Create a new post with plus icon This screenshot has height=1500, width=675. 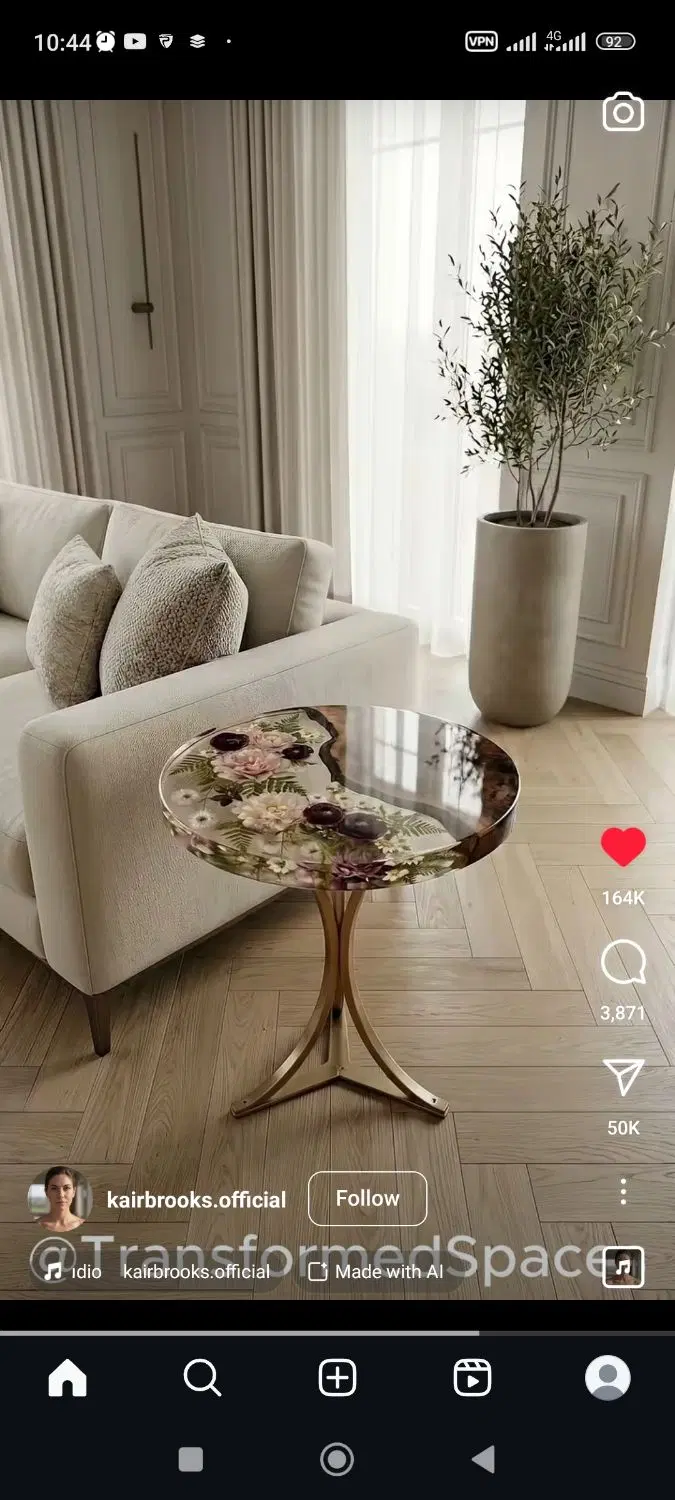tap(337, 1378)
